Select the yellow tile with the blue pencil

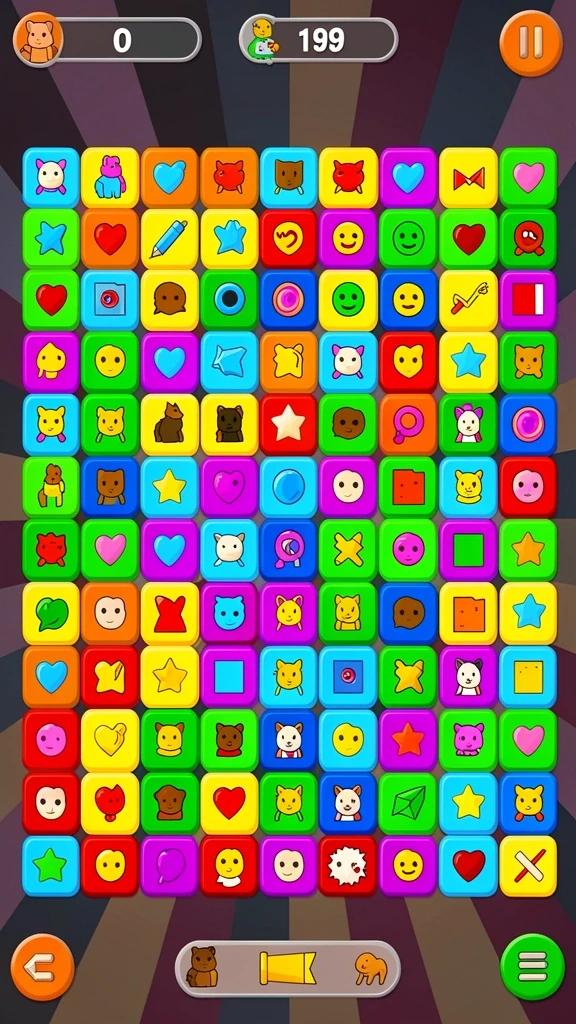[169, 238]
